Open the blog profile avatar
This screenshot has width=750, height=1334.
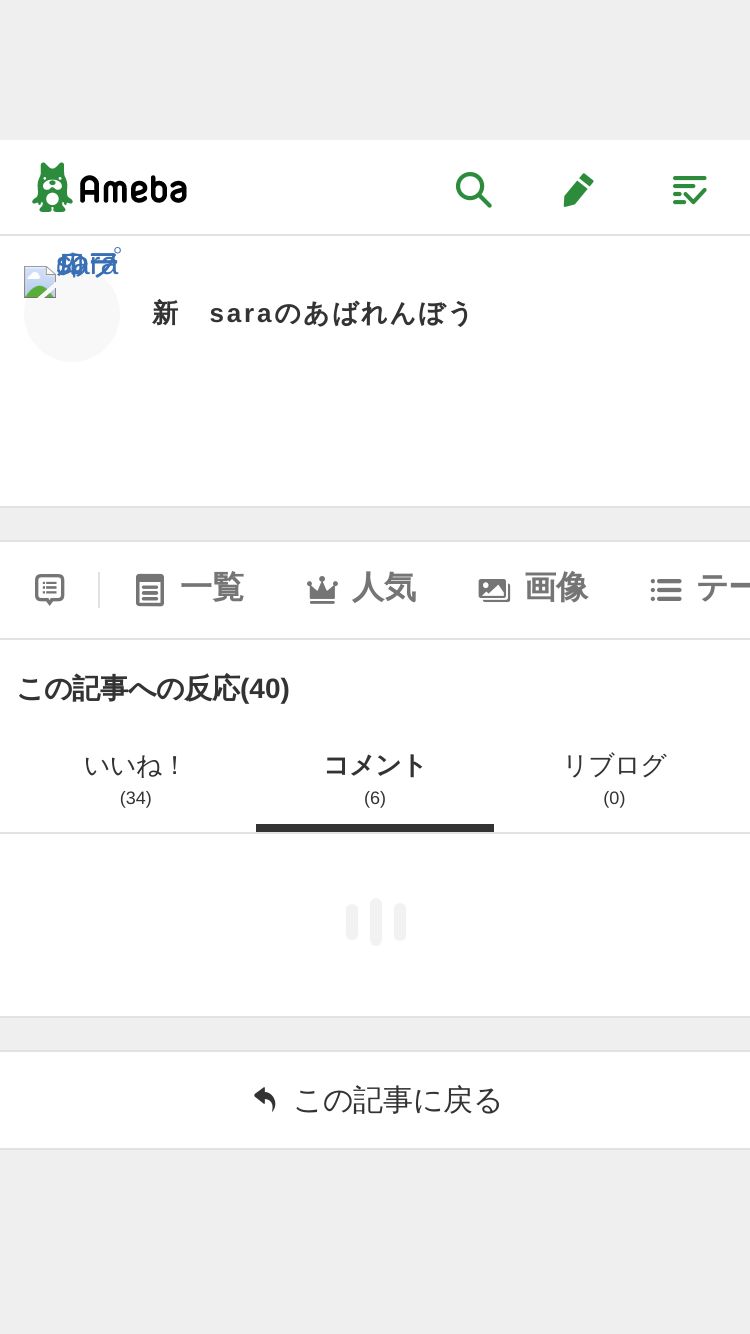click(71, 313)
